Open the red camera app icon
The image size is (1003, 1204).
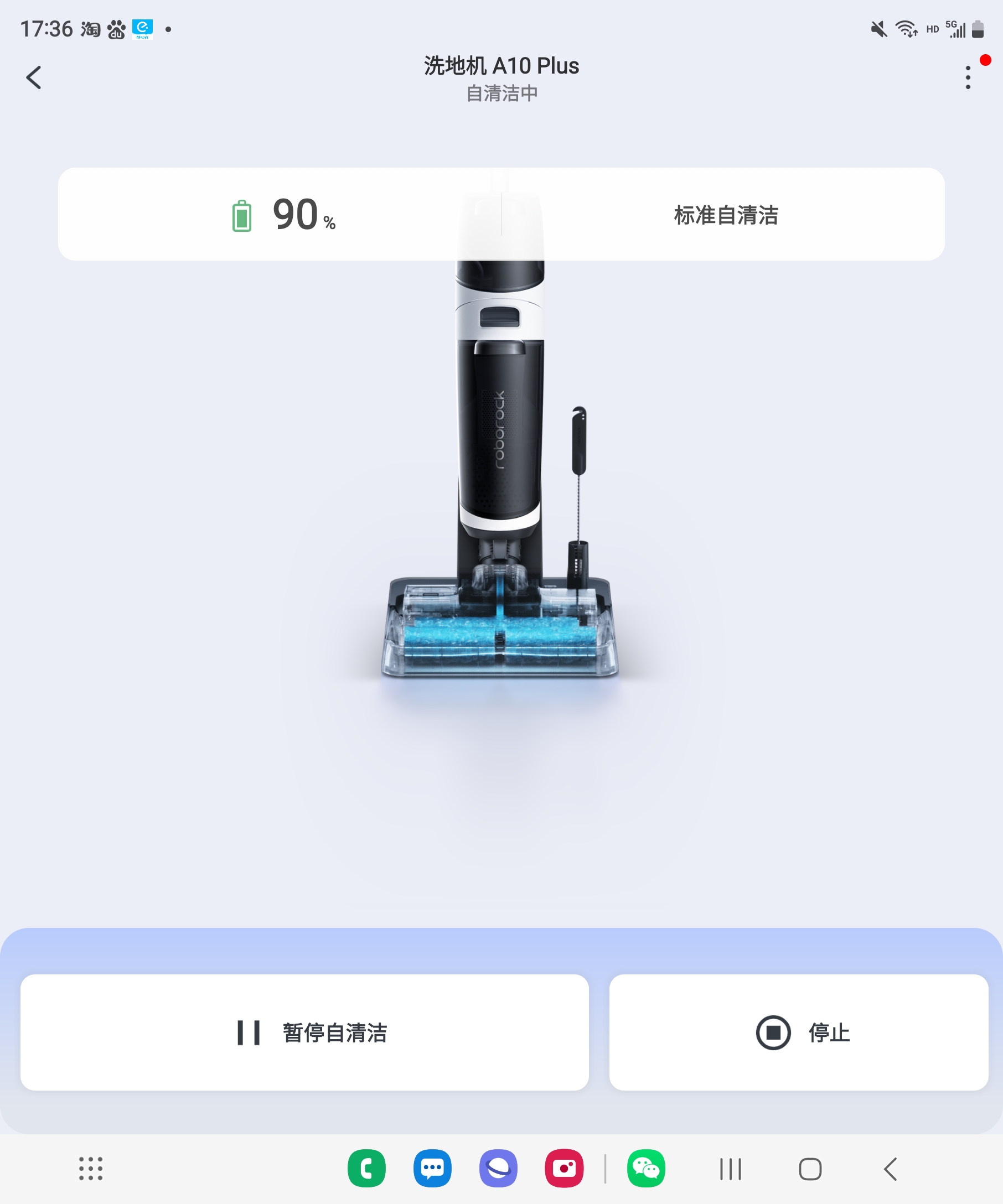(x=564, y=1169)
